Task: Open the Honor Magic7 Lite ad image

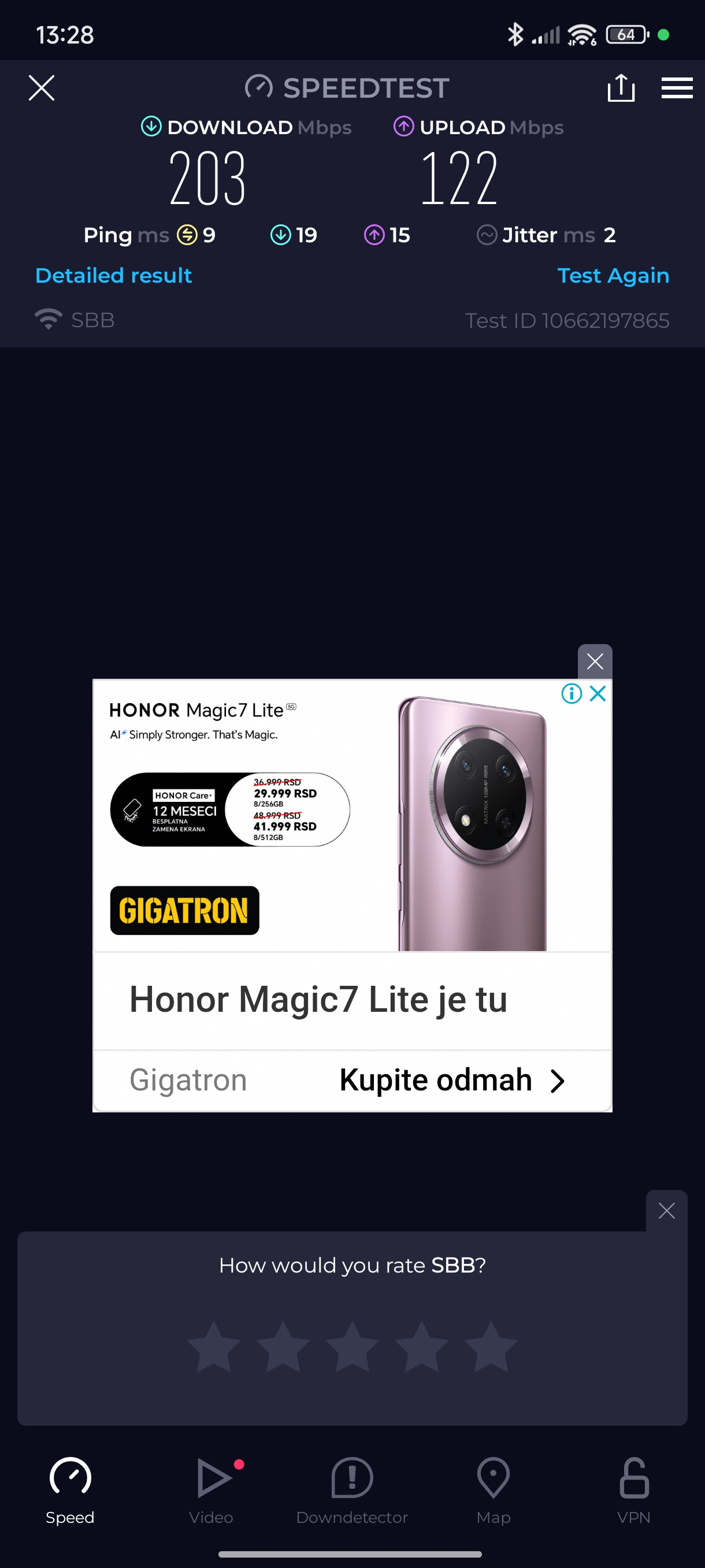Action: [x=351, y=816]
